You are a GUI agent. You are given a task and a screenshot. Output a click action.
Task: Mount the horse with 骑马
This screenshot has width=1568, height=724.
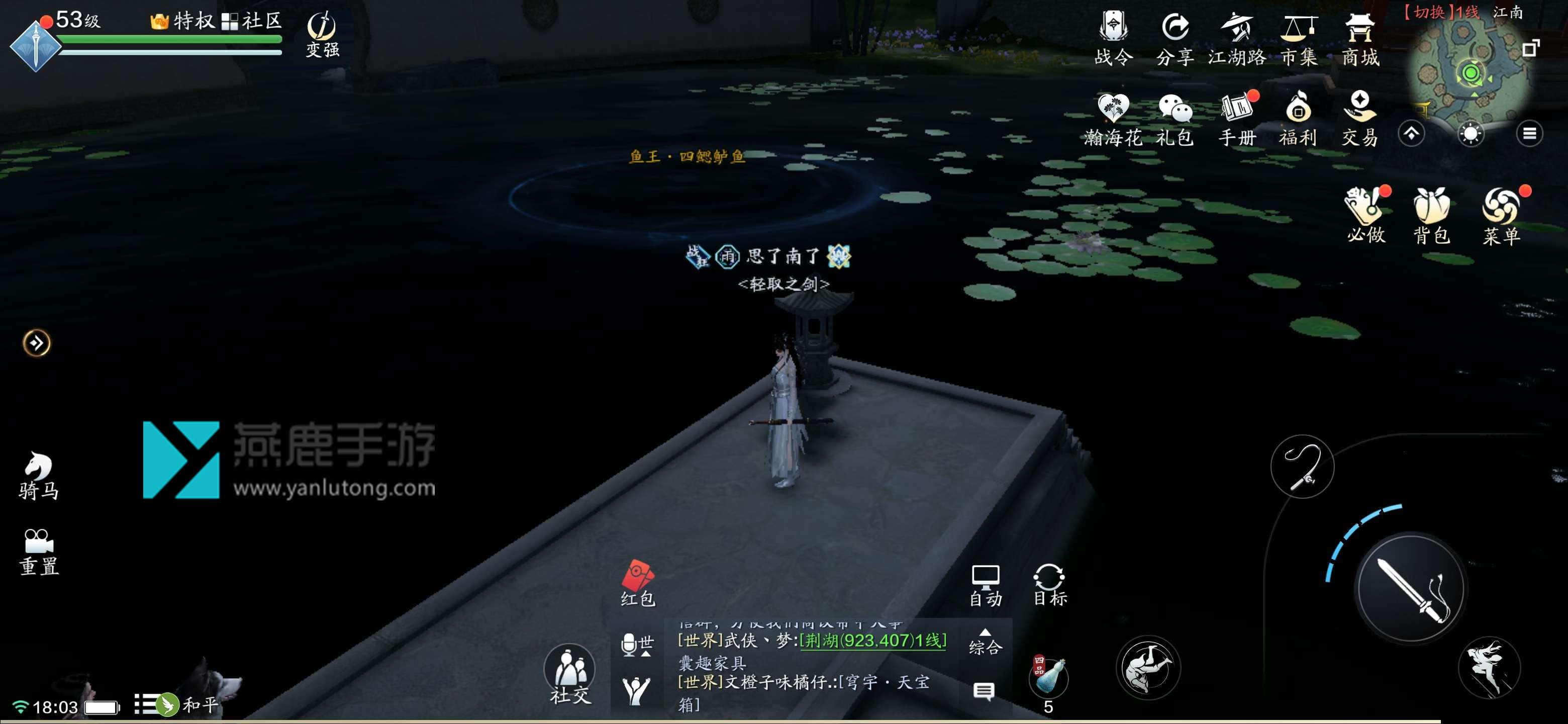coord(38,476)
